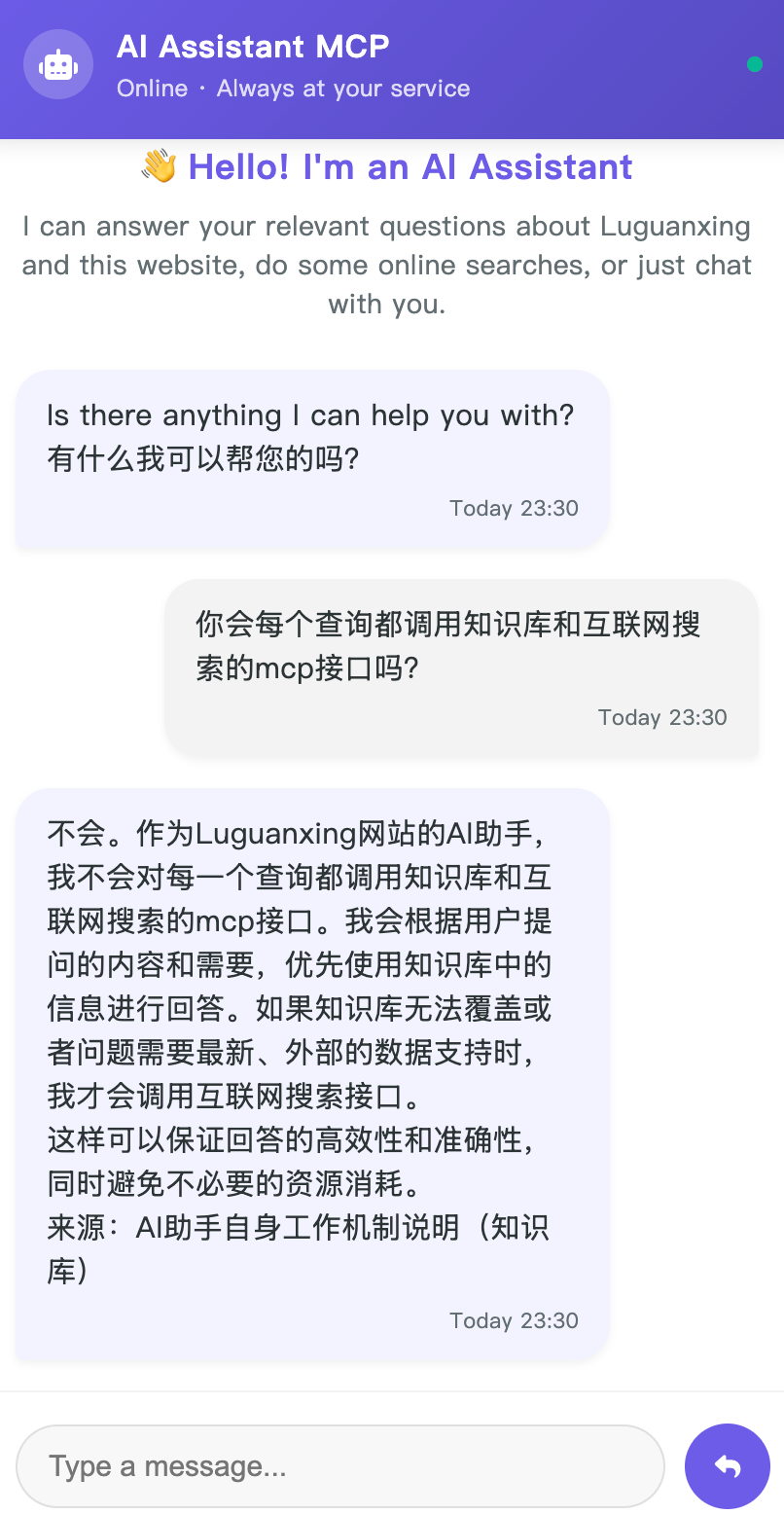The height and width of the screenshot is (1514, 784).
Task: Send the message with the arrow button
Action: (x=727, y=1465)
